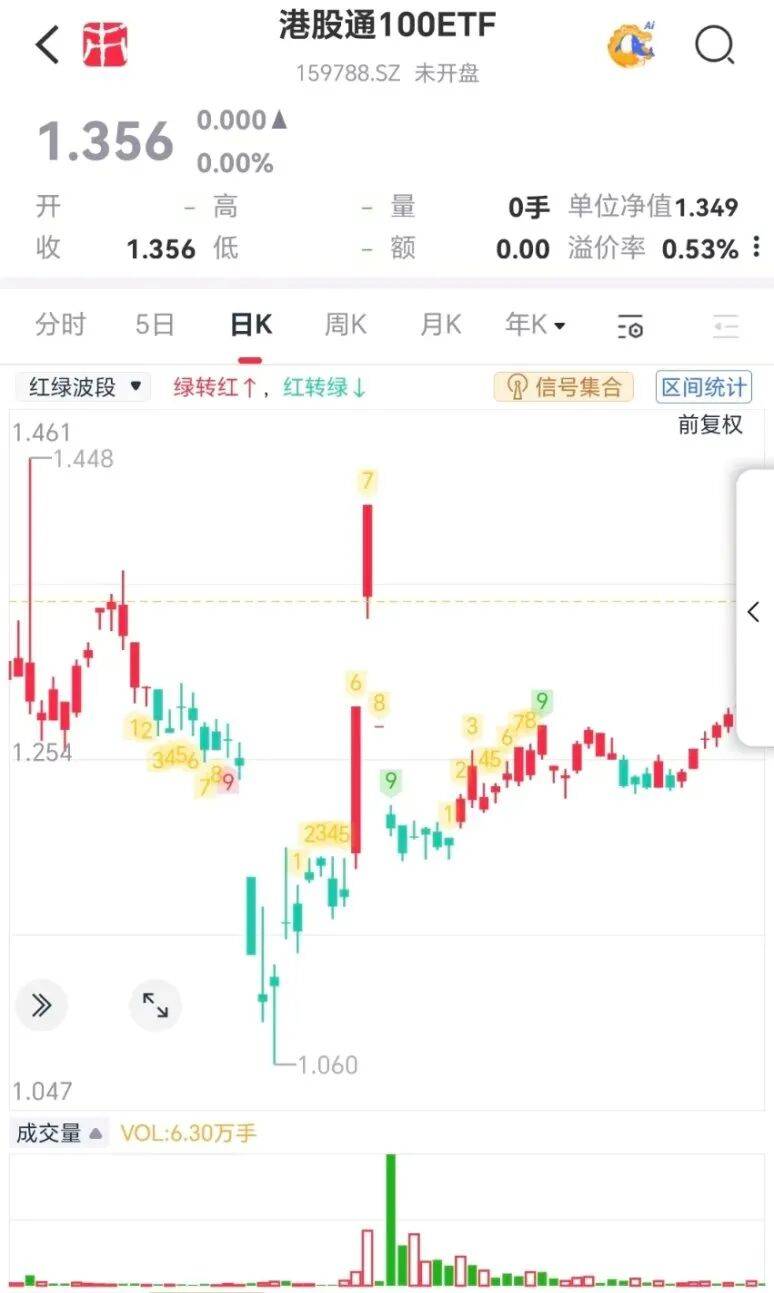Open the more options dots beside 溢价率
Image resolution: width=774 pixels, height=1293 pixels.
(x=757, y=246)
